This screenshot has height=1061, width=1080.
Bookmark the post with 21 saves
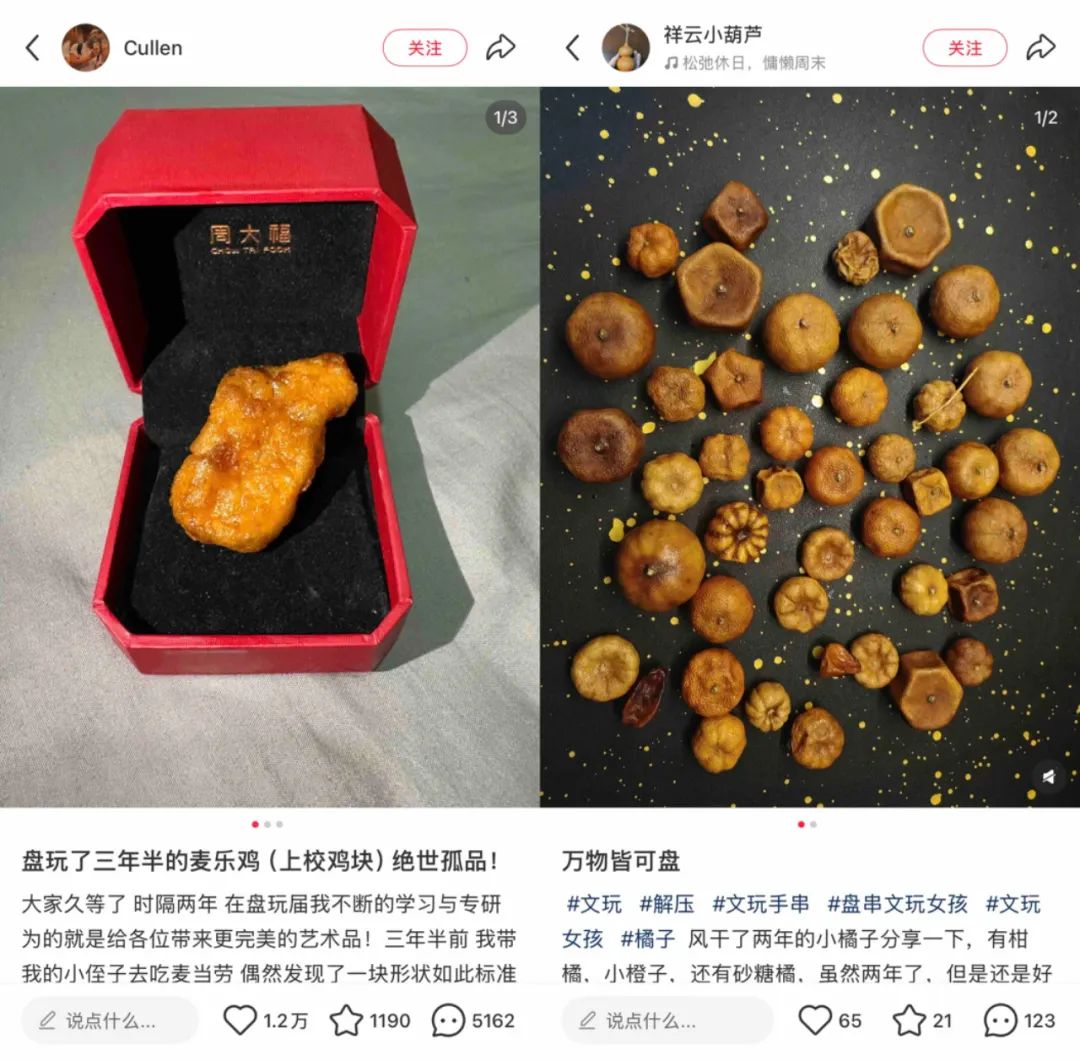(x=909, y=1020)
